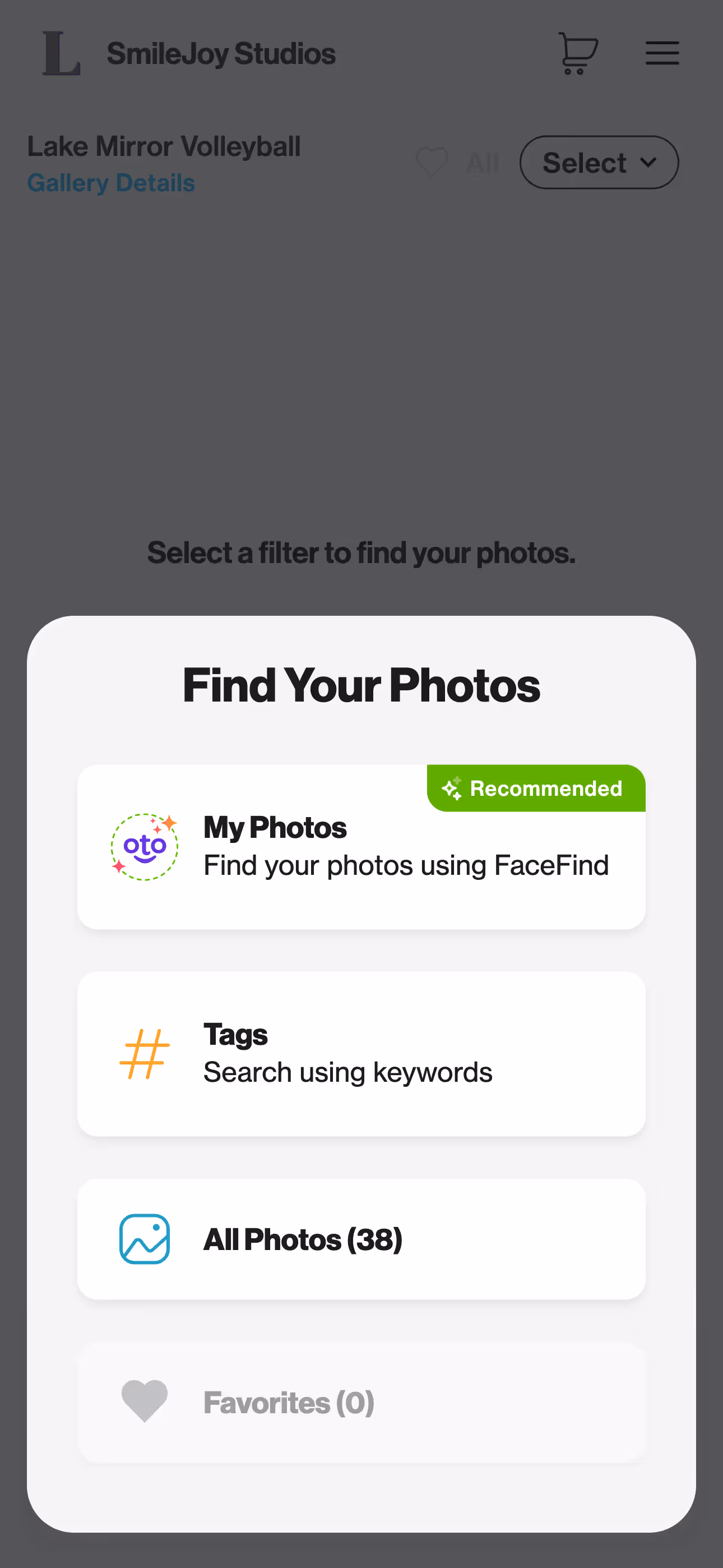Open the Gallery Details link
The width and height of the screenshot is (723, 1568).
point(111,183)
